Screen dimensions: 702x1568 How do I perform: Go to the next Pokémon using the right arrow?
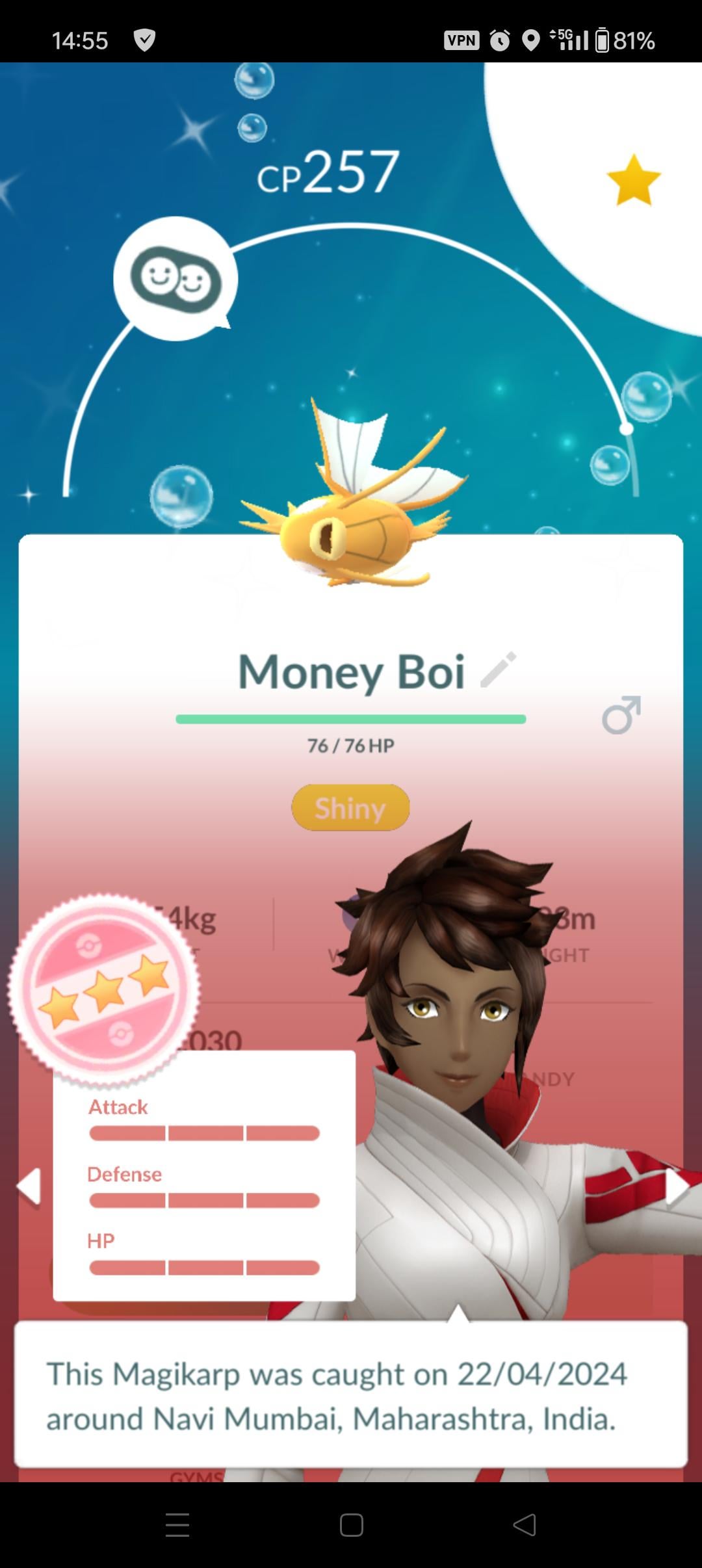click(x=677, y=1187)
